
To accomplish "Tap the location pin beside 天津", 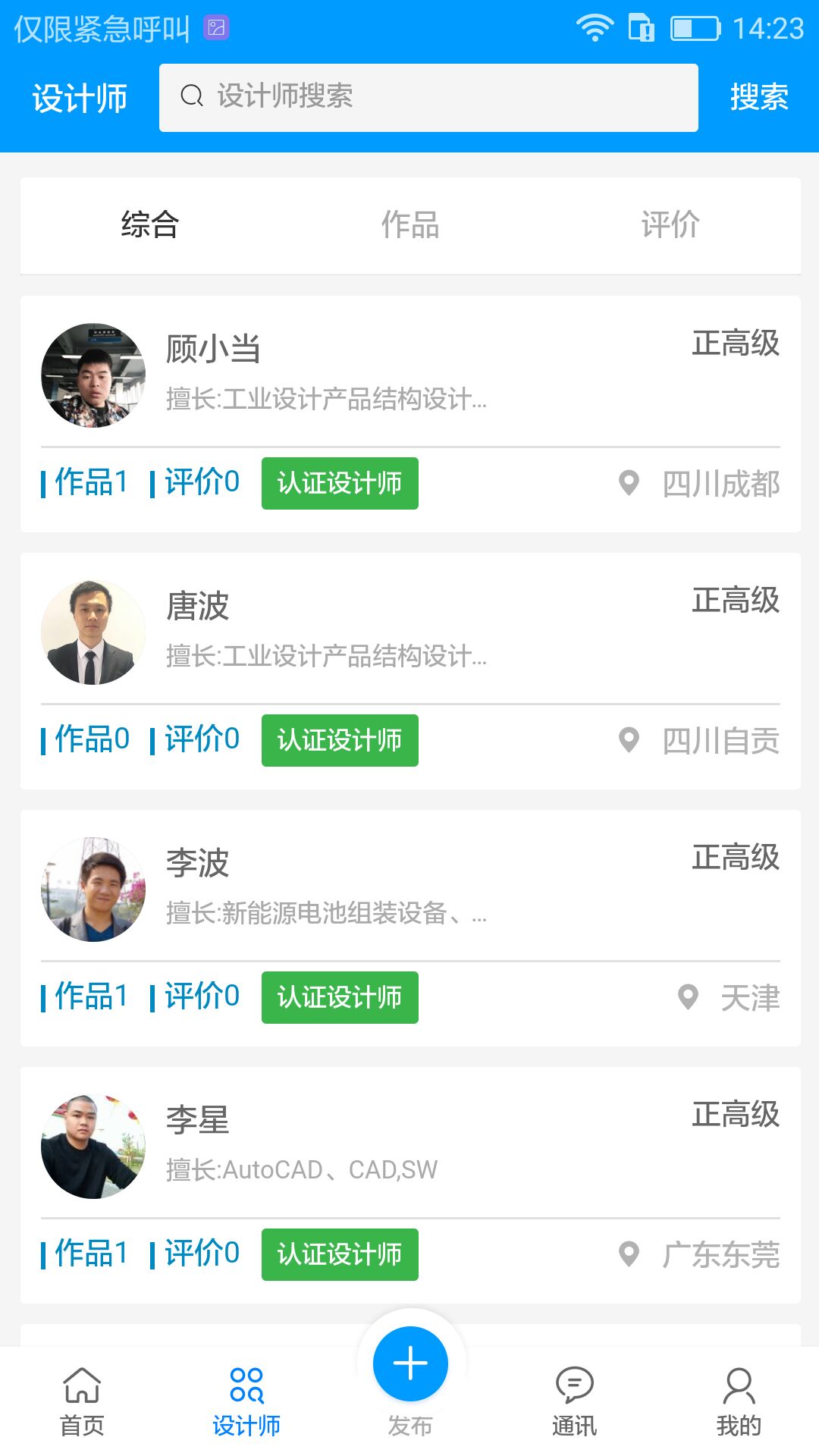I will pyautogui.click(x=689, y=999).
